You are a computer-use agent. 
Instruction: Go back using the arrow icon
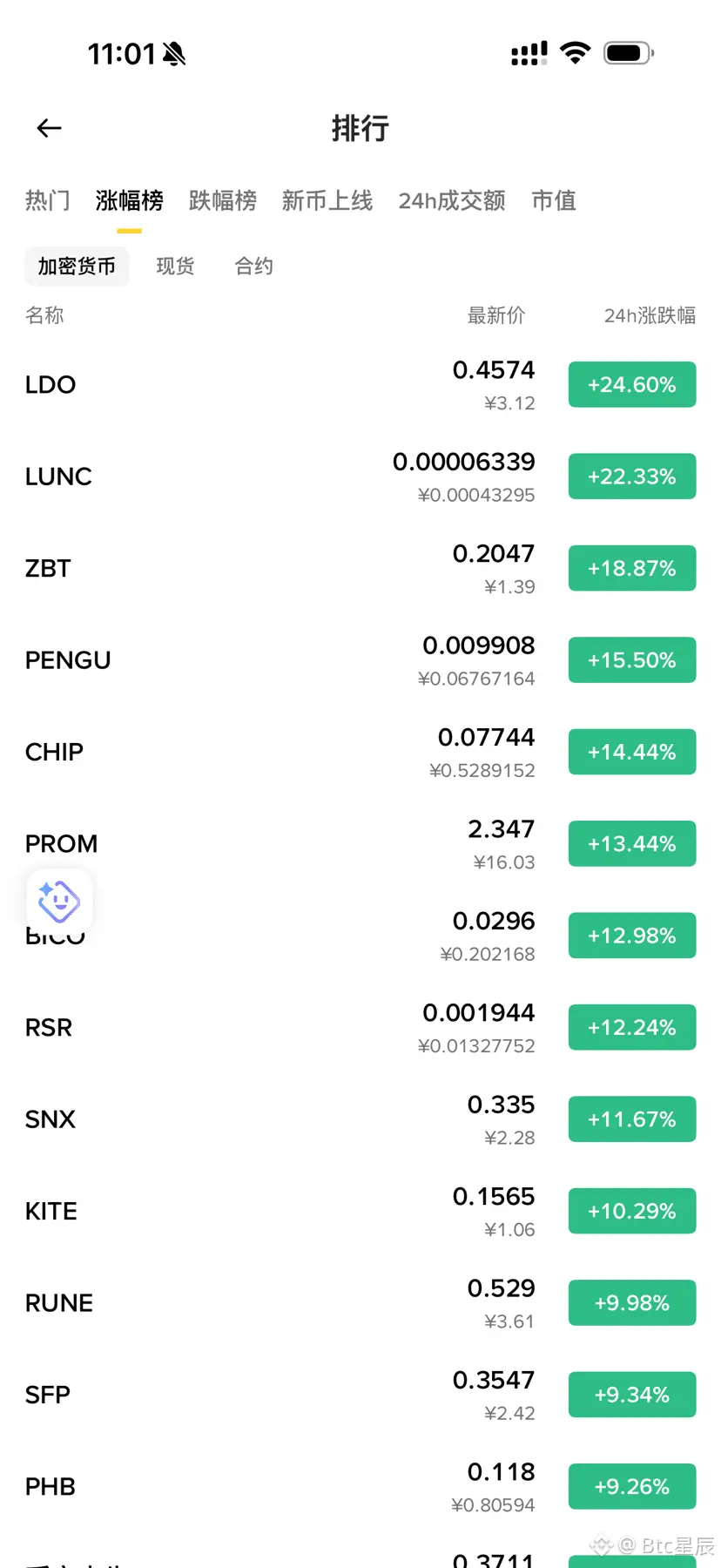49,129
